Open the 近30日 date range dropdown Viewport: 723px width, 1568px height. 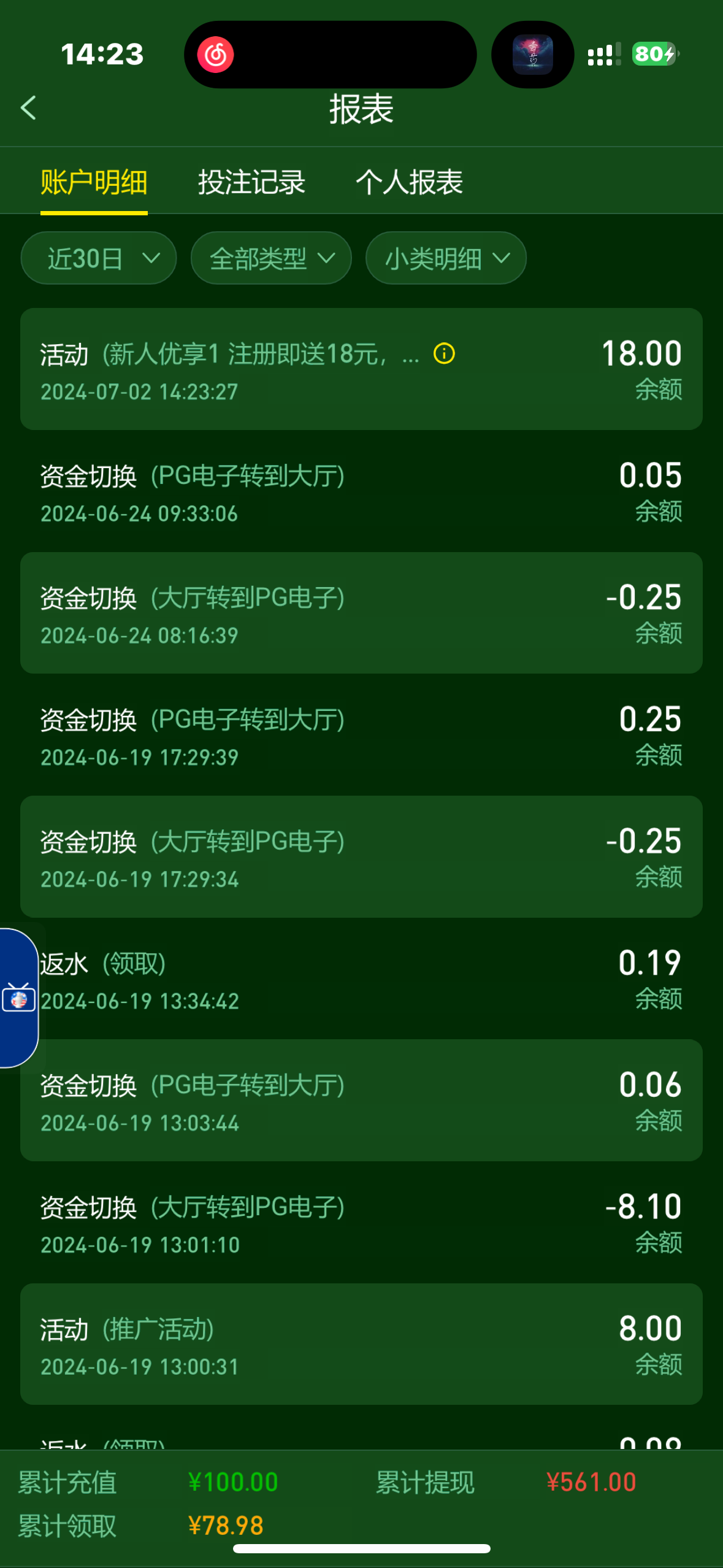click(99, 258)
